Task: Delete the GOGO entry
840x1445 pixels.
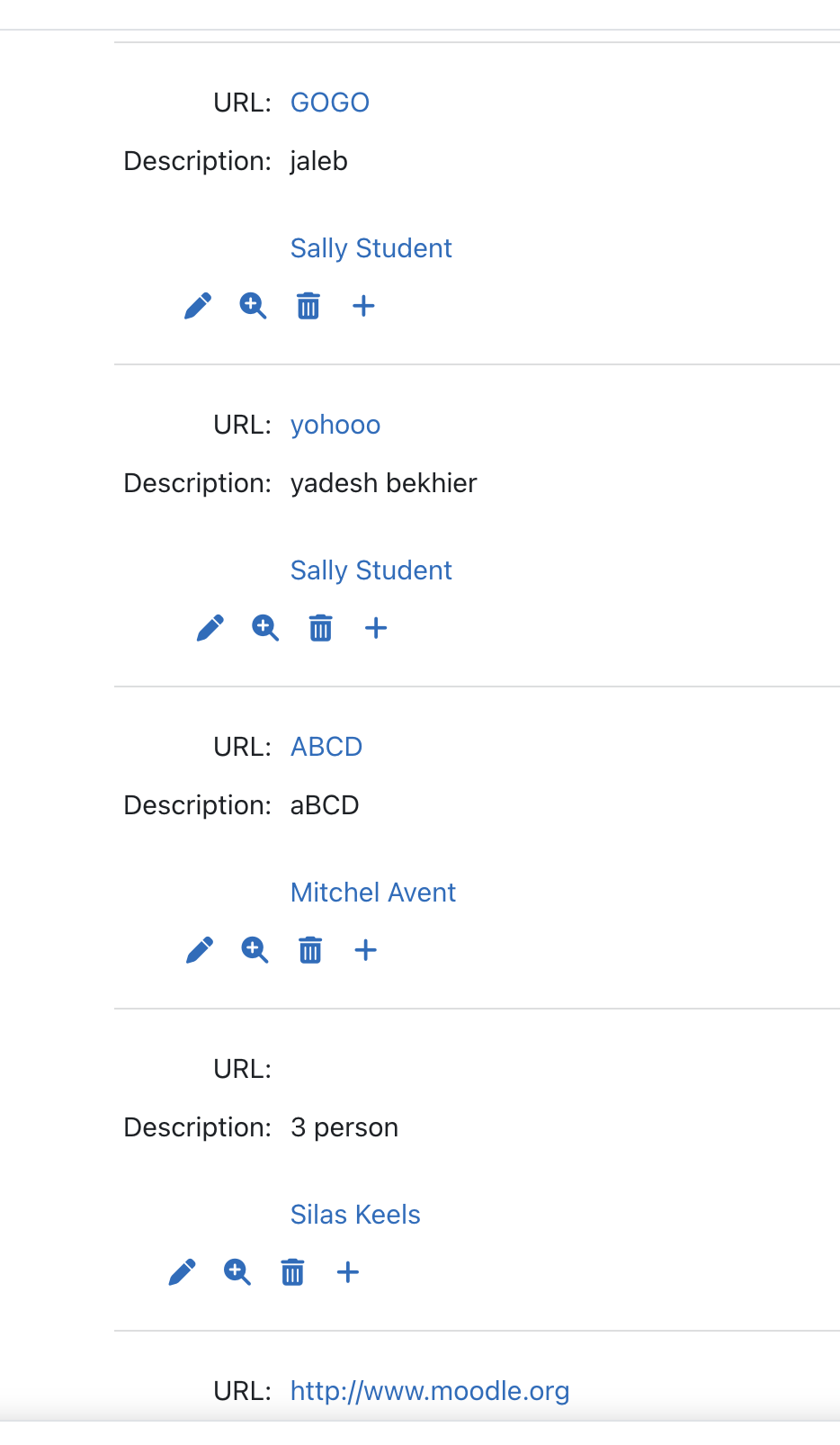Action: coord(308,306)
